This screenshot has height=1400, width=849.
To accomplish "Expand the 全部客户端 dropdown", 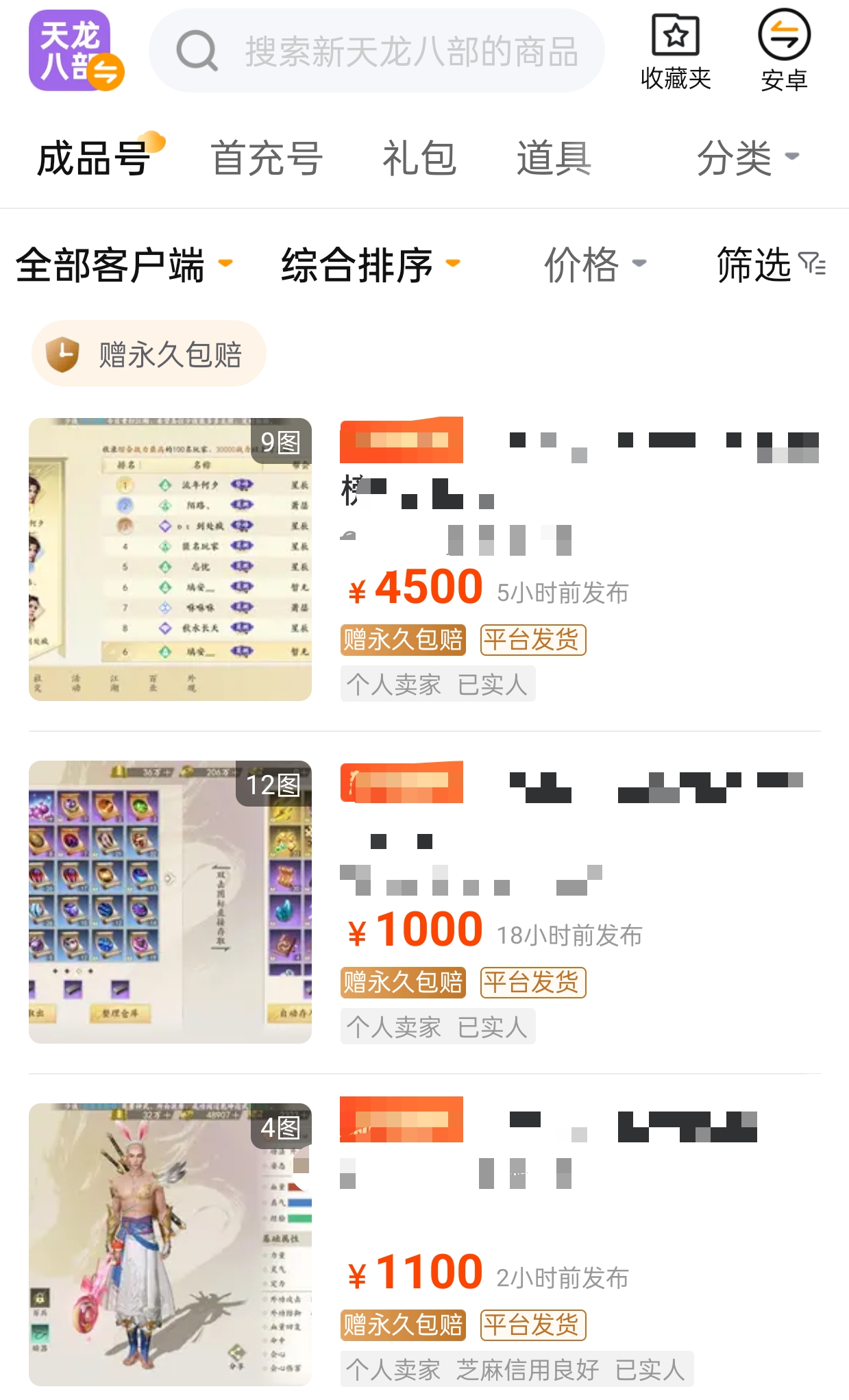I will 123,265.
